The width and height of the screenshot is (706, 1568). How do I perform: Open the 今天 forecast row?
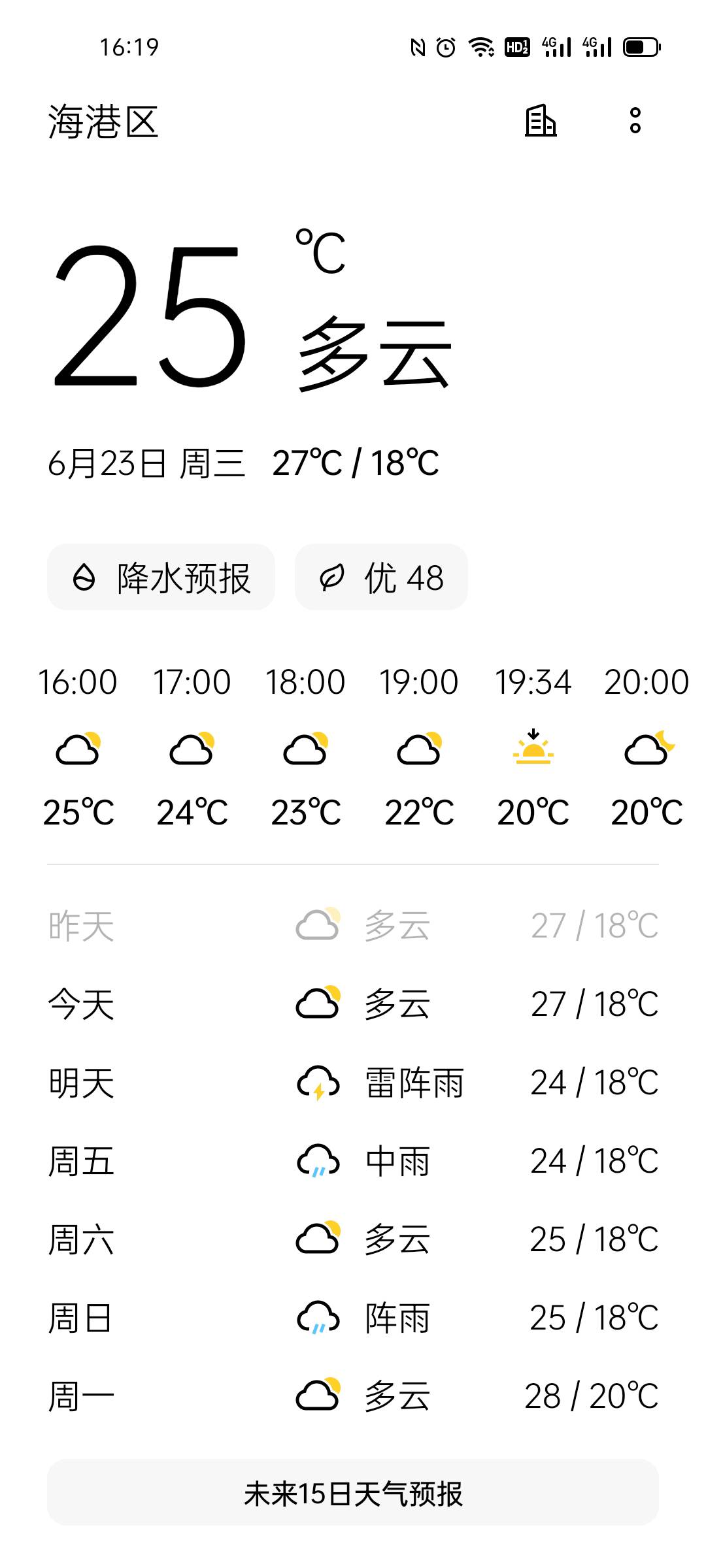pos(353,1004)
